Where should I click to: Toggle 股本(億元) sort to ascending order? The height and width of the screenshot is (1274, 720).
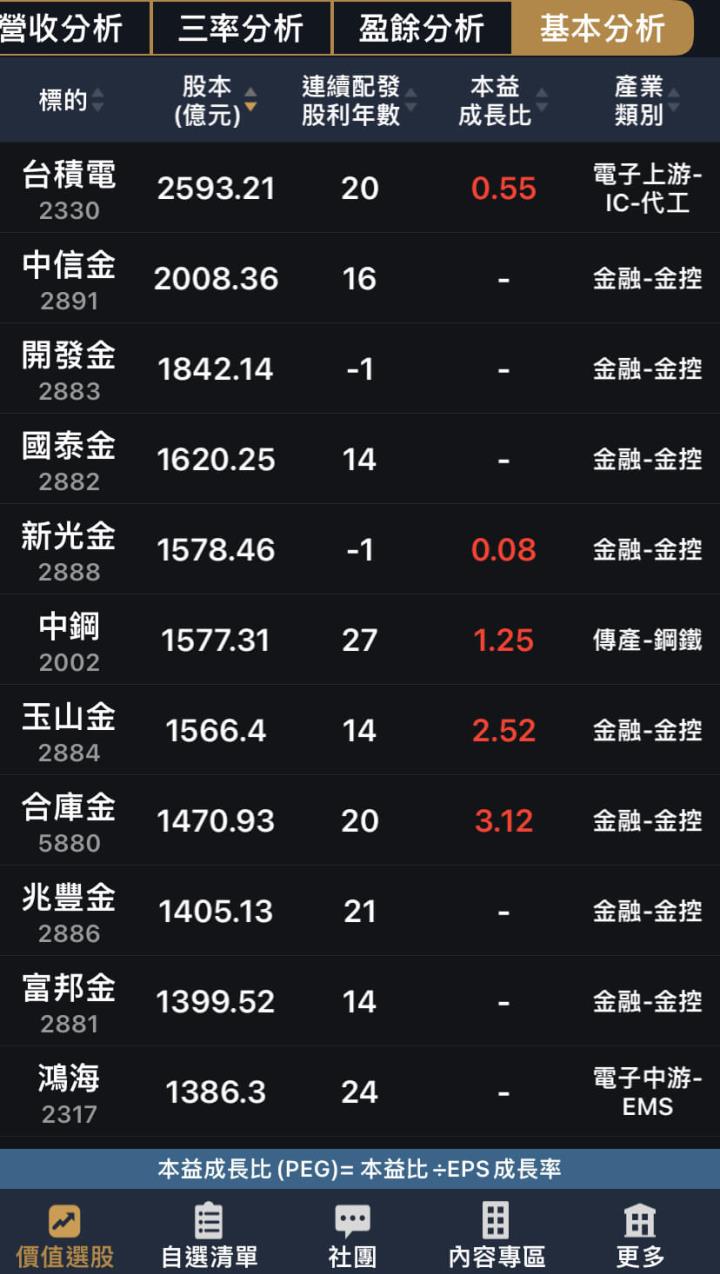[248, 93]
